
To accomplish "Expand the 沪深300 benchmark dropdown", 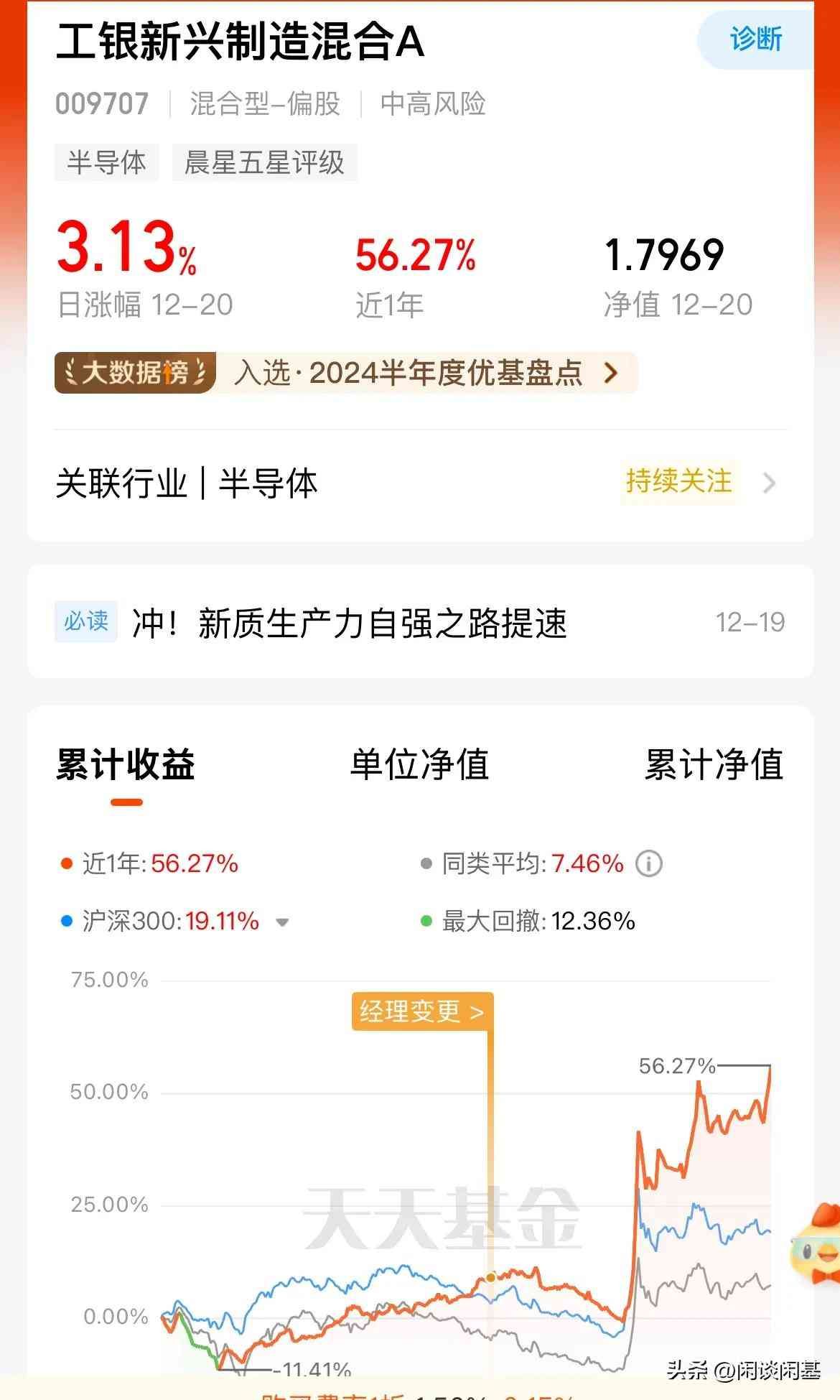I will (x=282, y=922).
